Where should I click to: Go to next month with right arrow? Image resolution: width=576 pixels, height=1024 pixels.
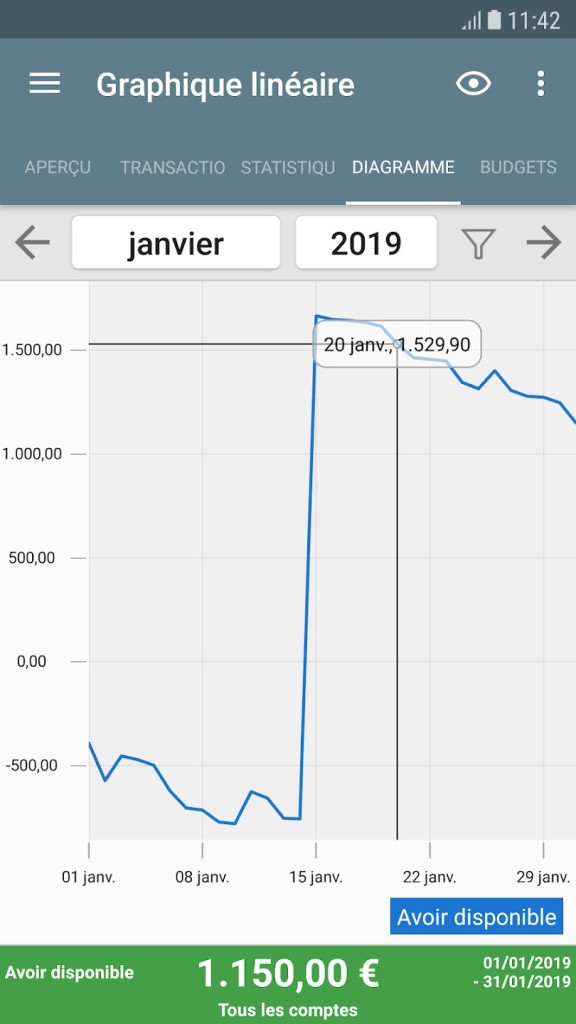click(544, 243)
